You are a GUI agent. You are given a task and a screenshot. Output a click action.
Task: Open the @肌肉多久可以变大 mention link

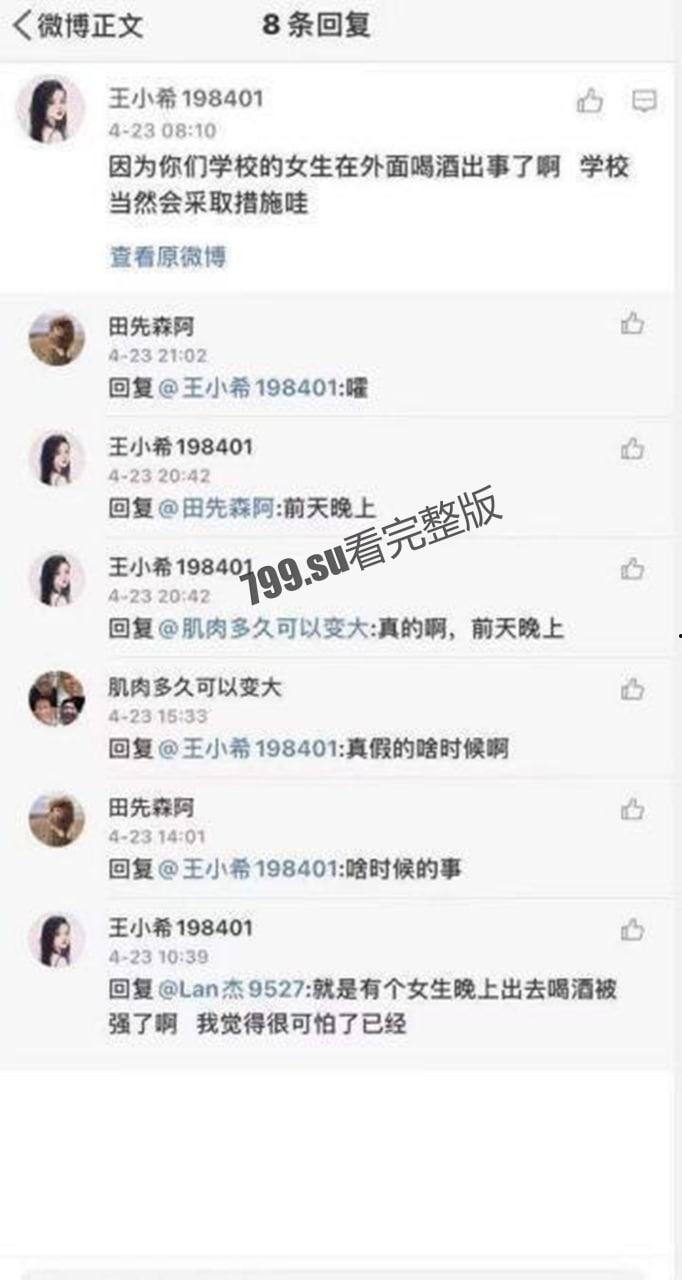pyautogui.click(x=265, y=629)
